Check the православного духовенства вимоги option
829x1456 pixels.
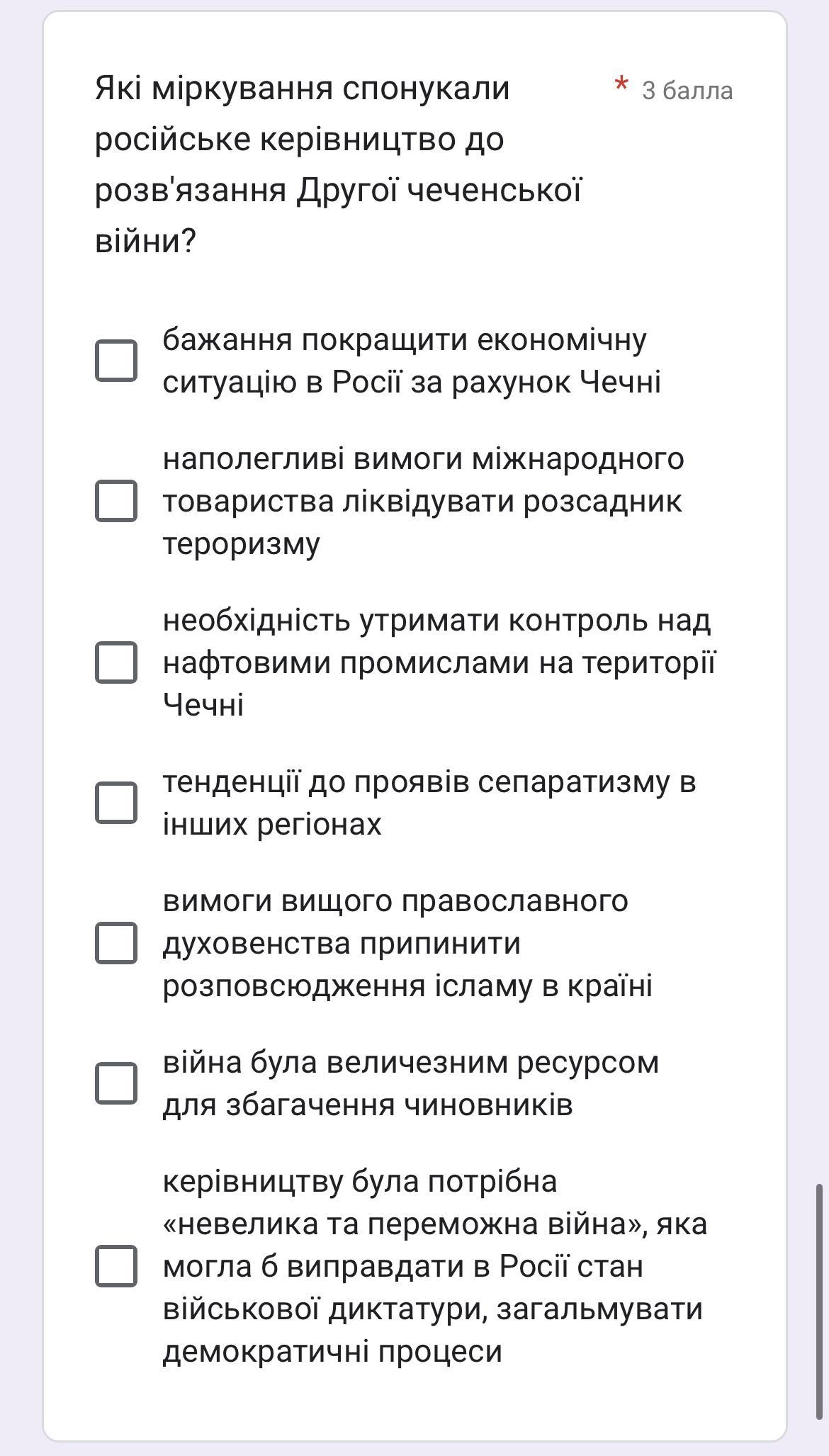(116, 943)
